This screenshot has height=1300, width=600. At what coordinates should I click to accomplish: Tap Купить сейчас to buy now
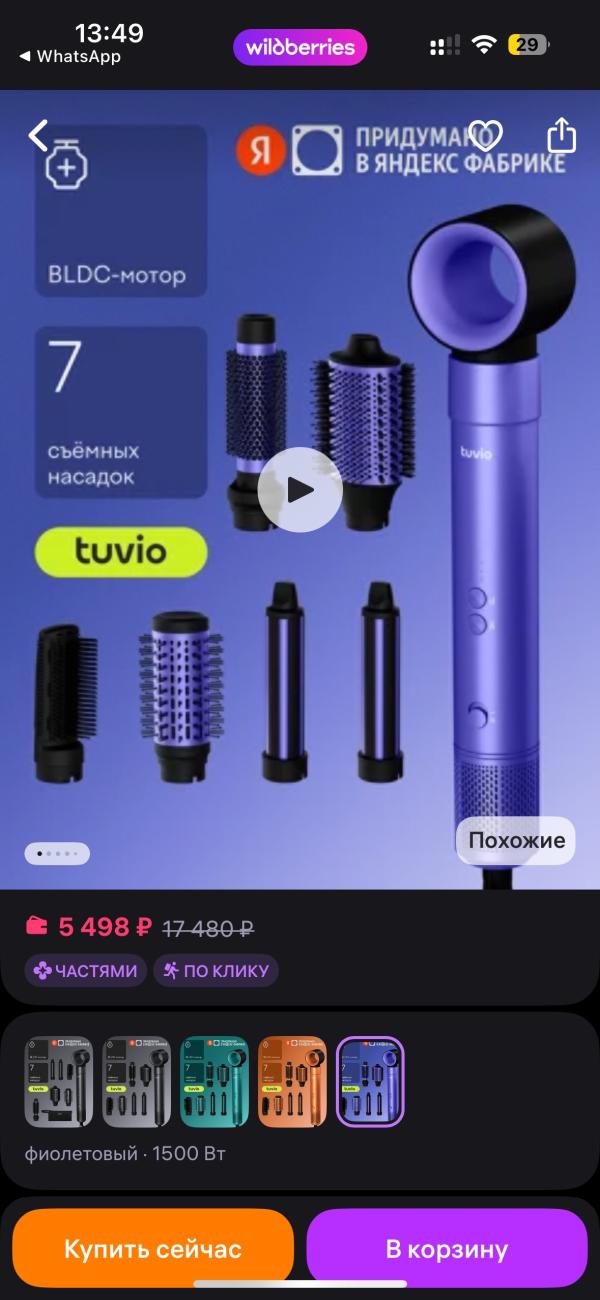(x=153, y=1248)
